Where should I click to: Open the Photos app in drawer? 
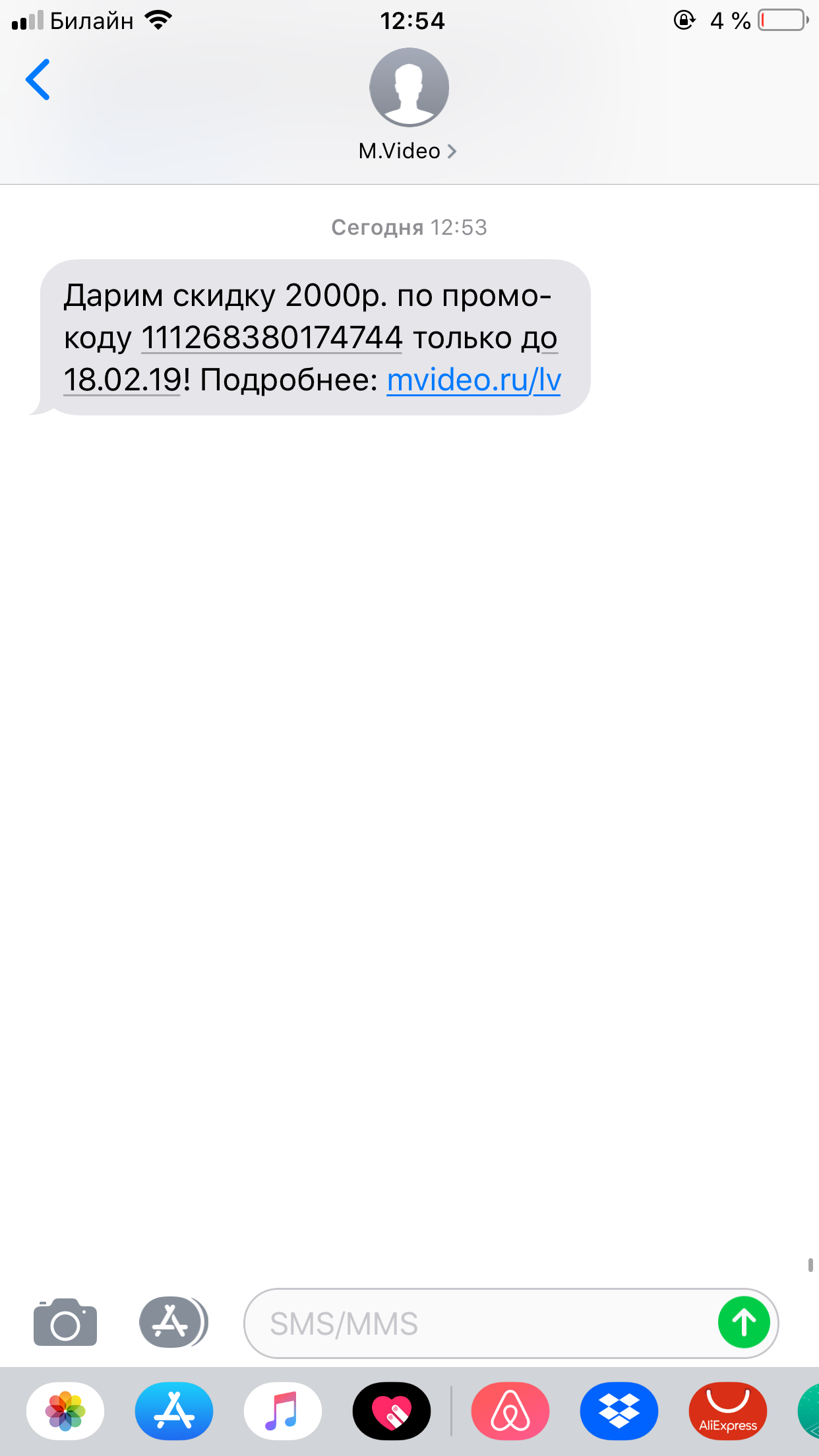pyautogui.click(x=65, y=1411)
